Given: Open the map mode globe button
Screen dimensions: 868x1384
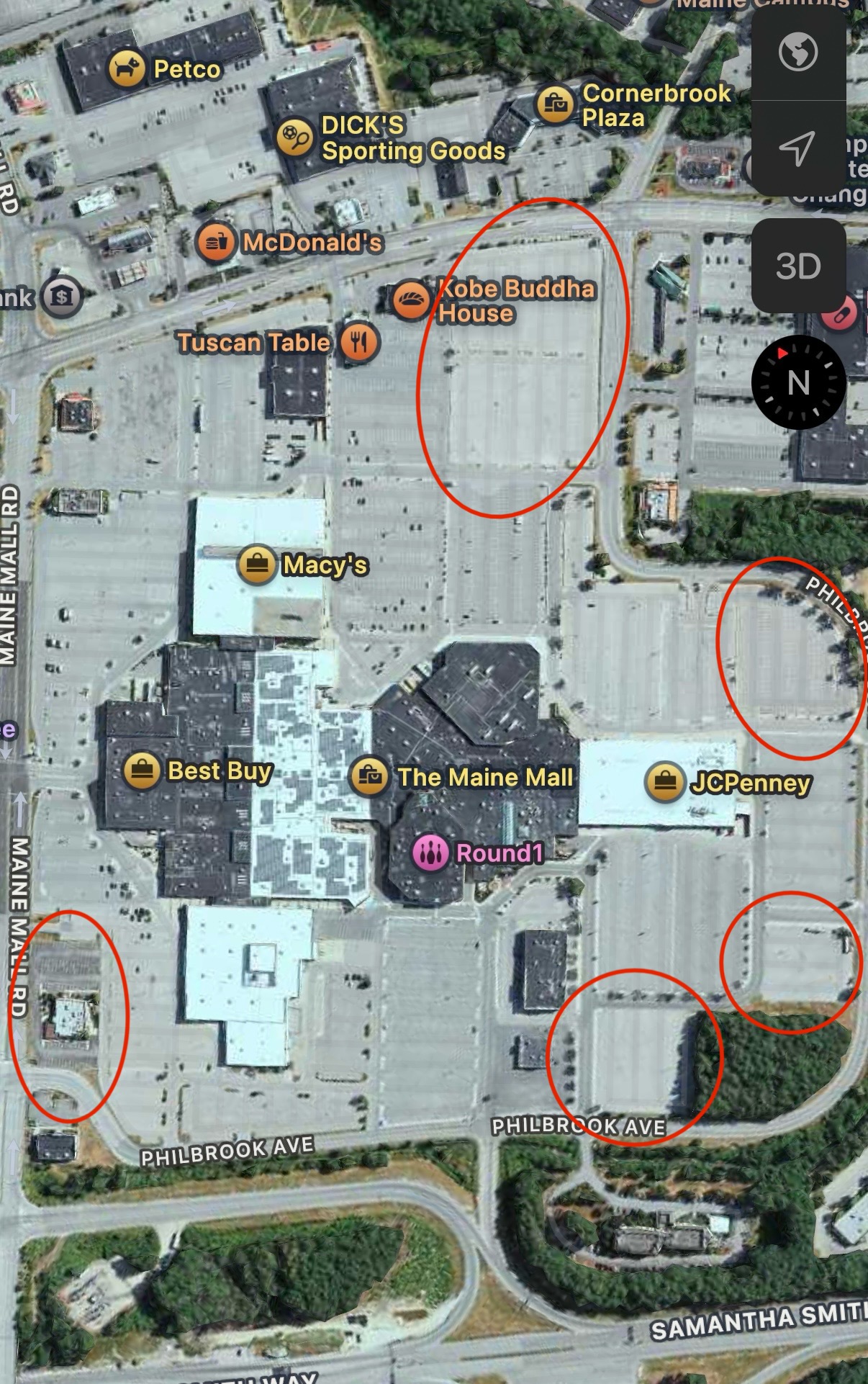Looking at the screenshot, I should click(x=797, y=52).
